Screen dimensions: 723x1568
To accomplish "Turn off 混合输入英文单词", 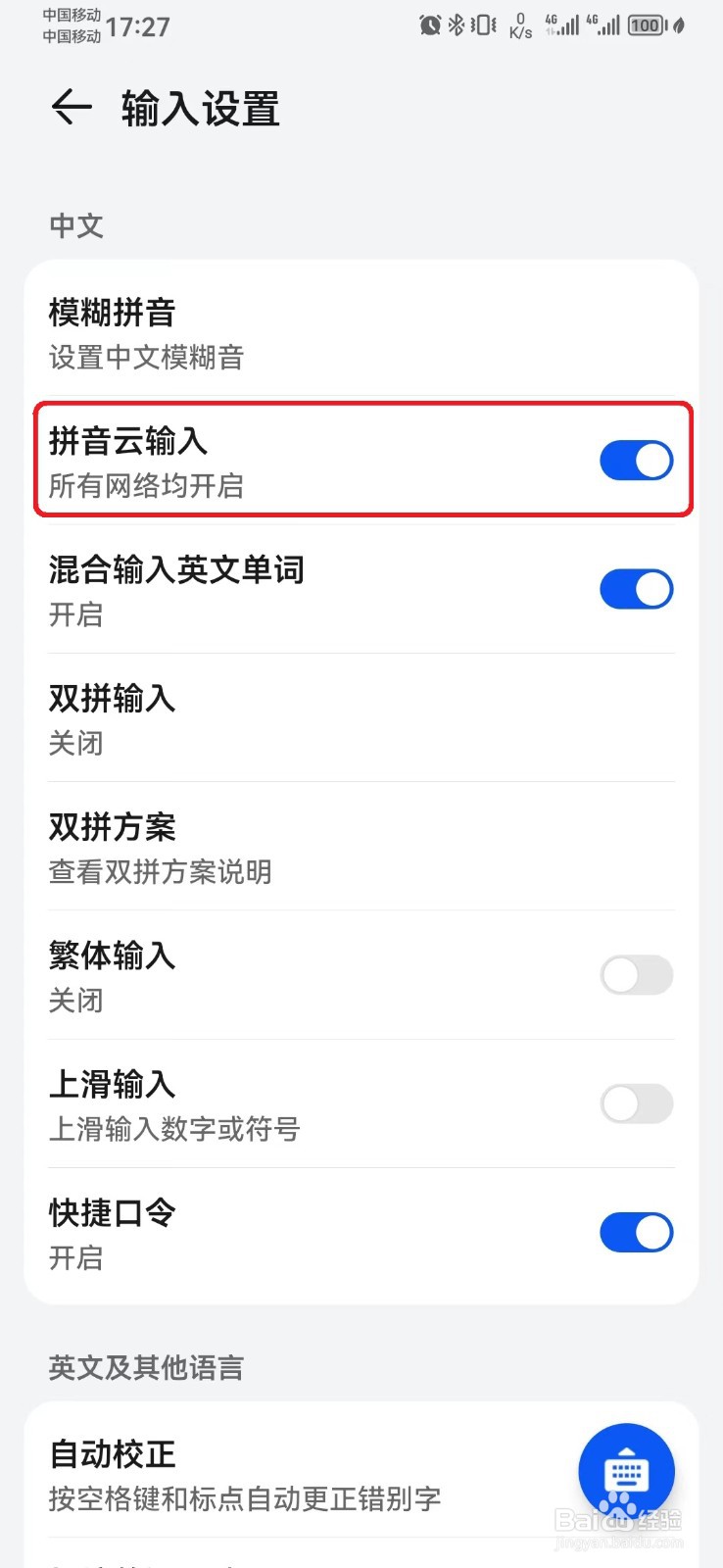I will (636, 589).
